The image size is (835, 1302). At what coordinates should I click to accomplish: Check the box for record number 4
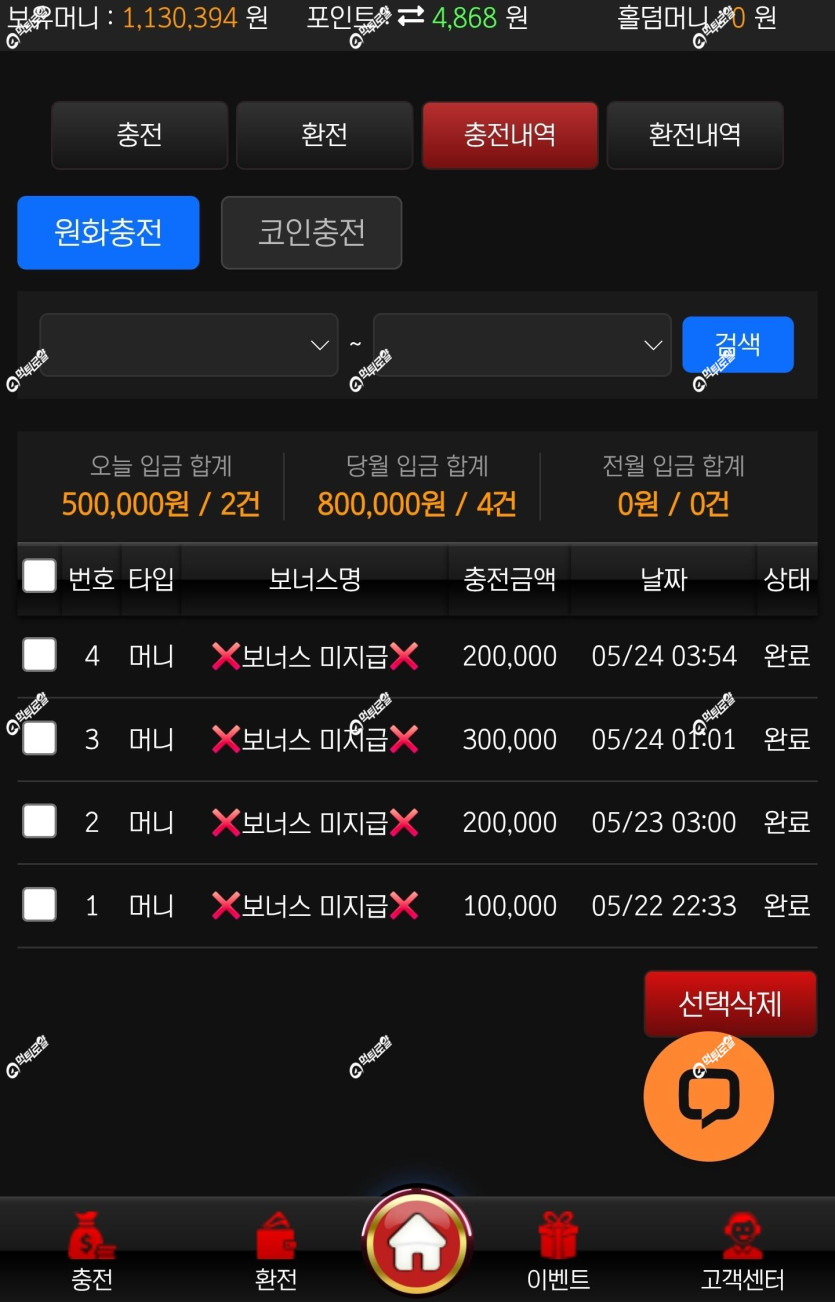point(39,655)
